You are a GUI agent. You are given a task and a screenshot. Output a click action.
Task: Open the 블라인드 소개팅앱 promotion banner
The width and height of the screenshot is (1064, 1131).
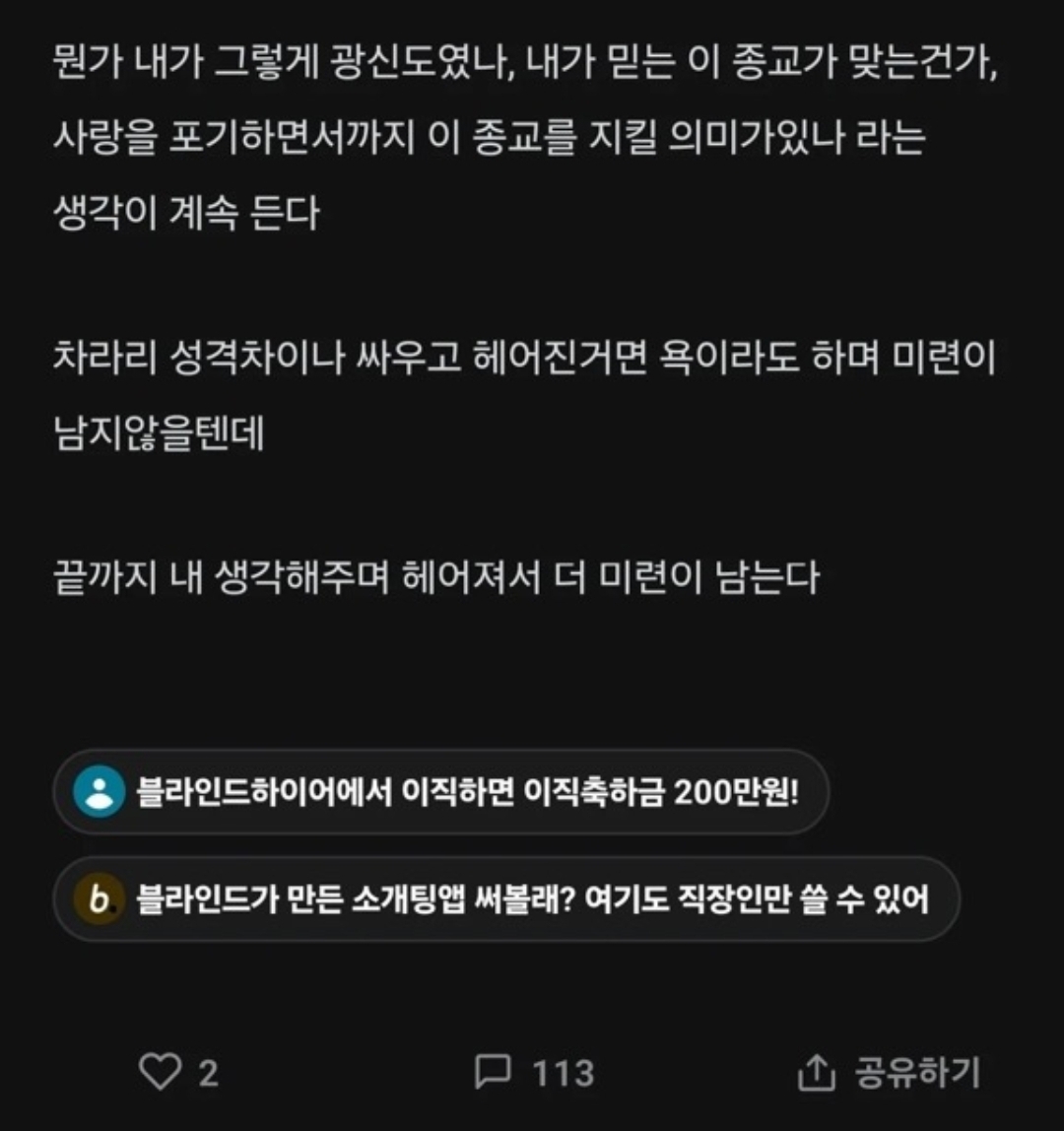pos(504,898)
